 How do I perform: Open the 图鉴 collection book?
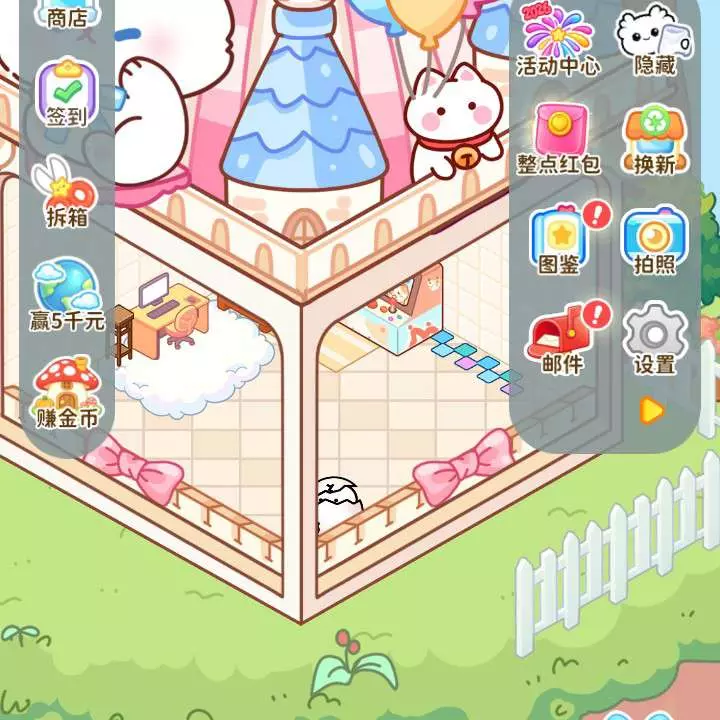point(559,240)
